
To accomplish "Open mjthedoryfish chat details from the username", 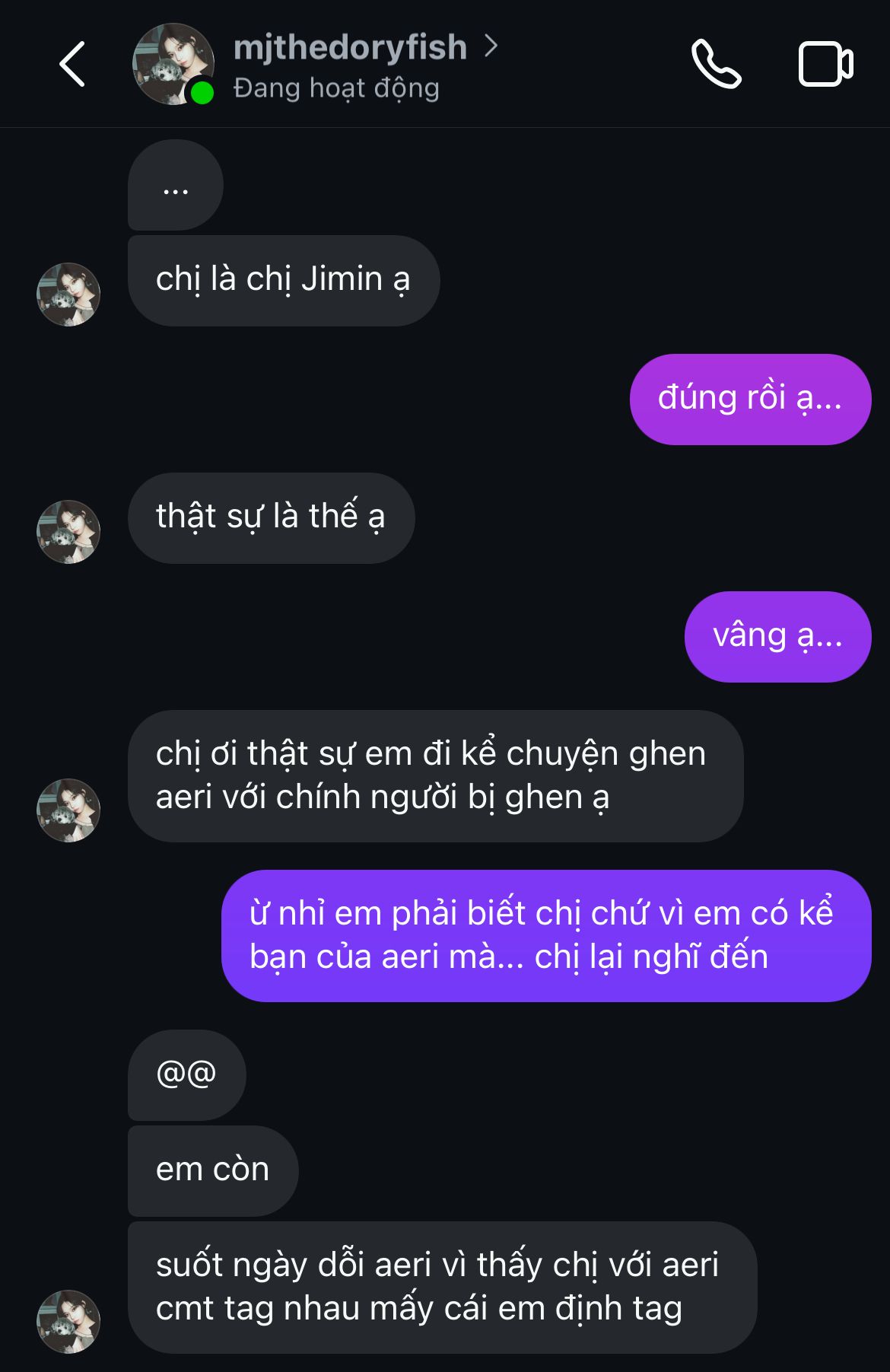I will [351, 47].
